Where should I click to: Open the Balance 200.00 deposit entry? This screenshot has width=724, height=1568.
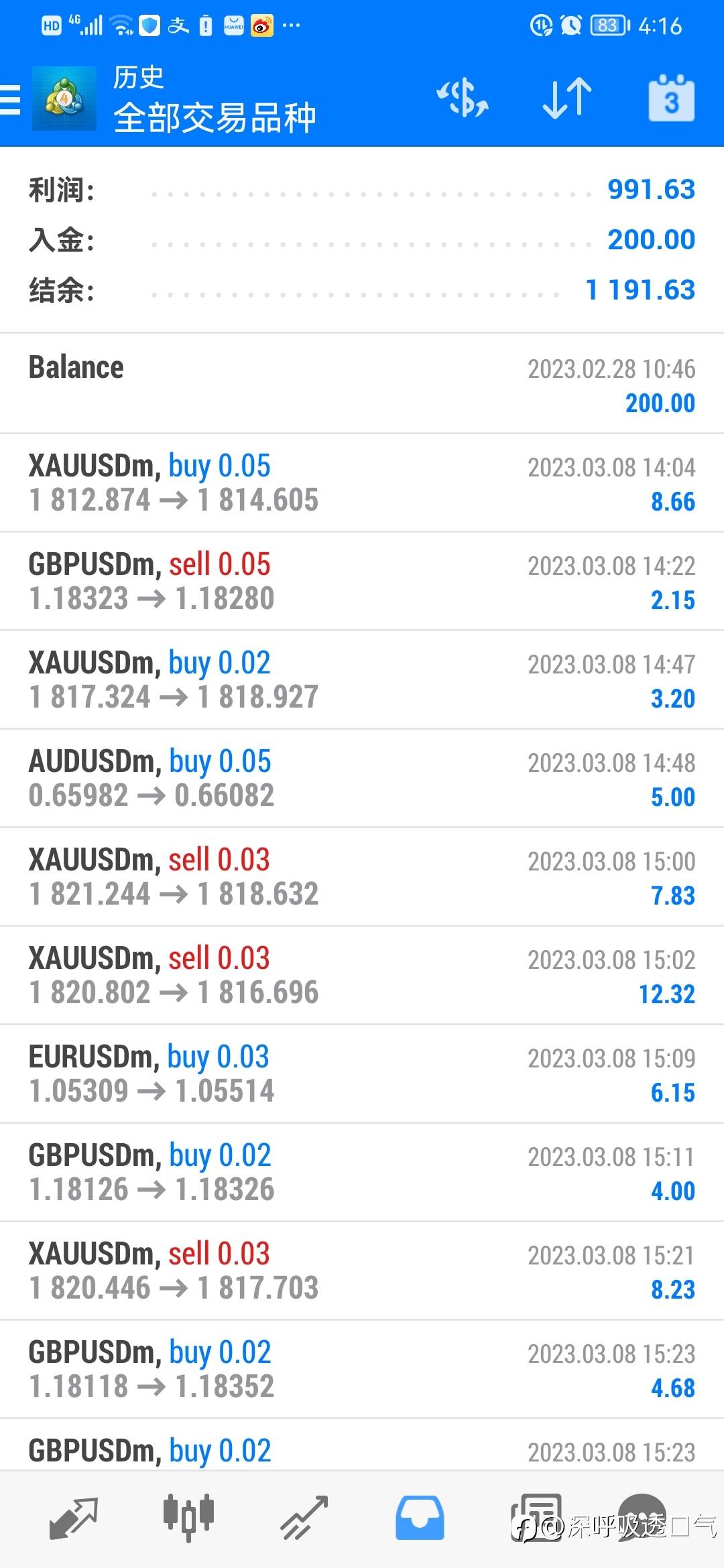362,384
